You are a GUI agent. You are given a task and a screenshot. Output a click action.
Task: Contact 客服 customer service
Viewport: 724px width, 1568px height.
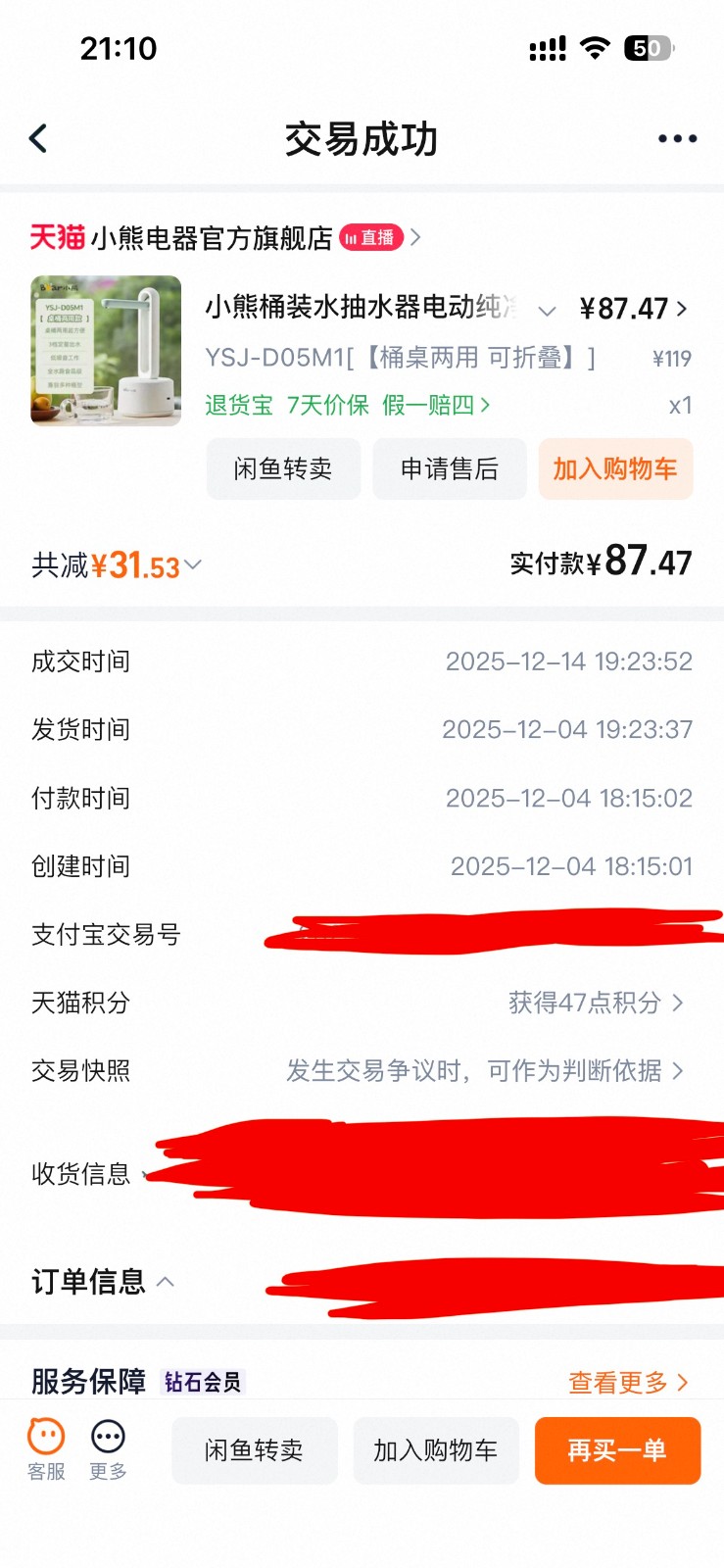point(46,1448)
